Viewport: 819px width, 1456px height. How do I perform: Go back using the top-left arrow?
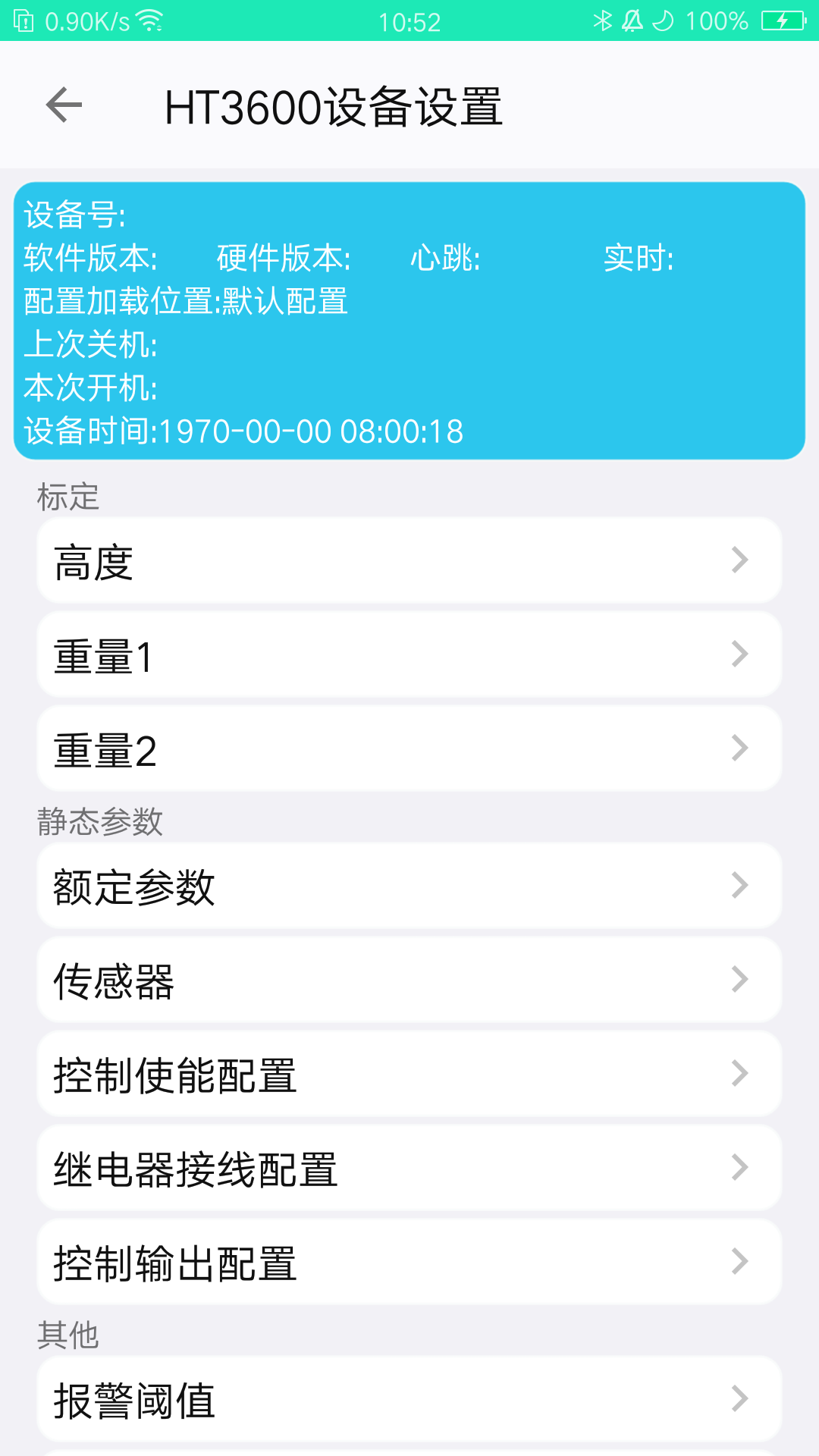64,105
